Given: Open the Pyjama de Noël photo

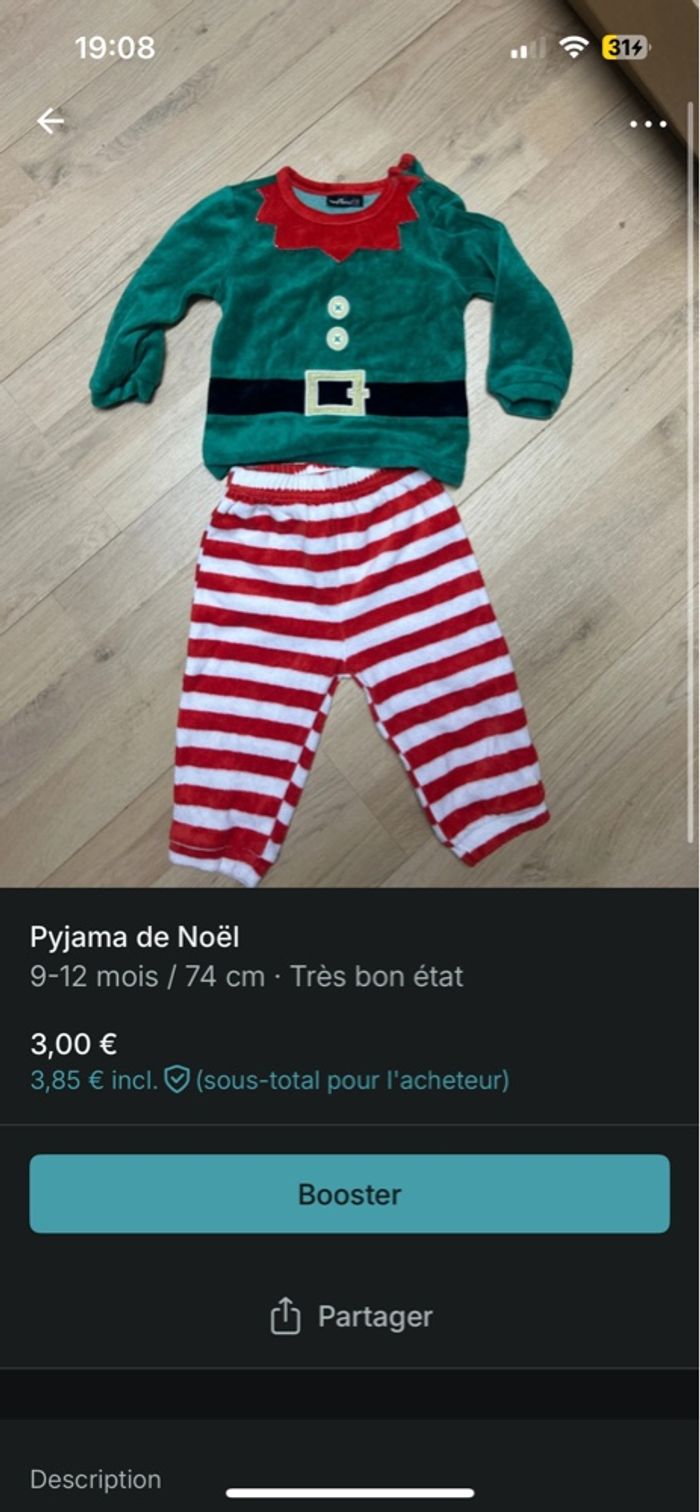Looking at the screenshot, I should click(x=350, y=500).
